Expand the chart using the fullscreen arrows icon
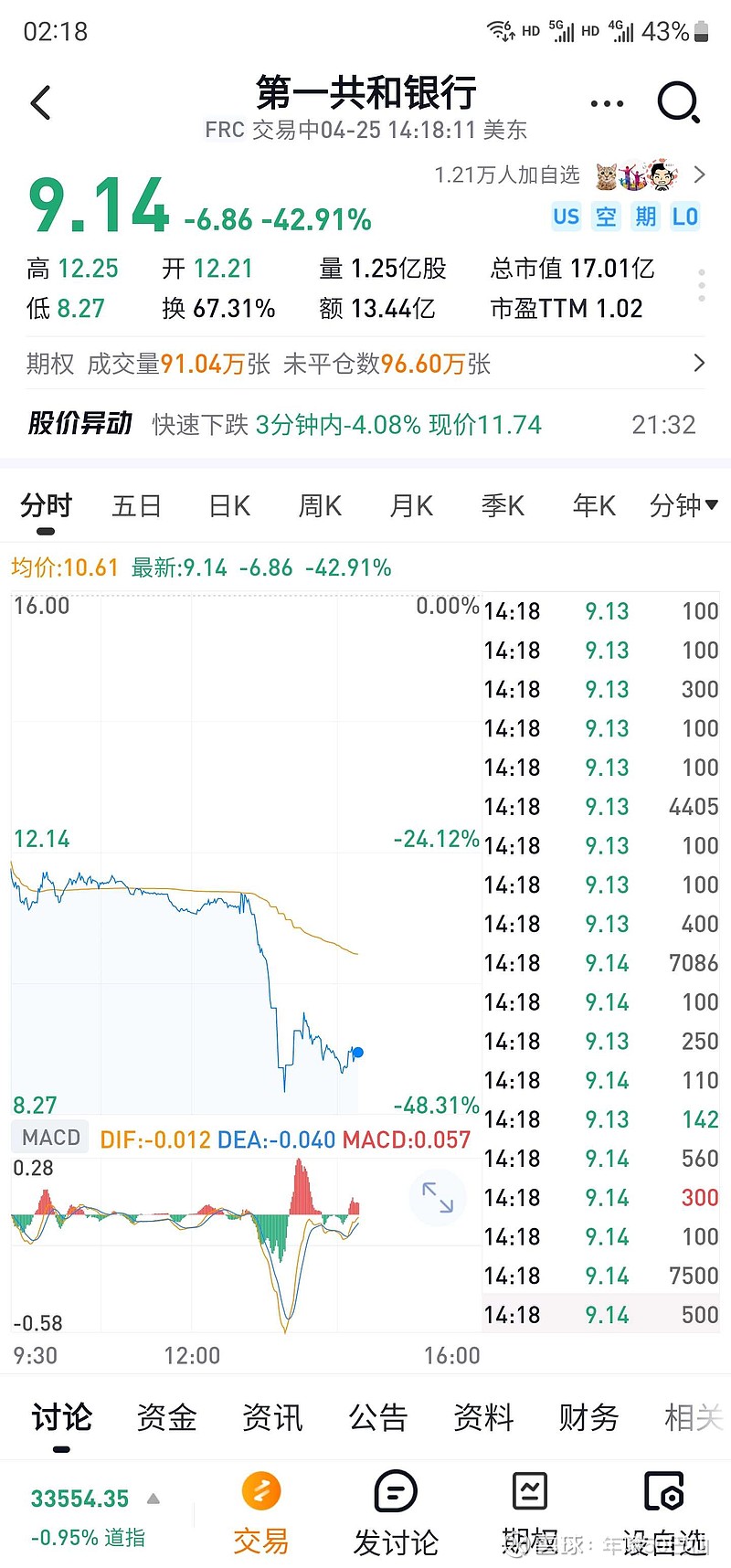 click(438, 1197)
